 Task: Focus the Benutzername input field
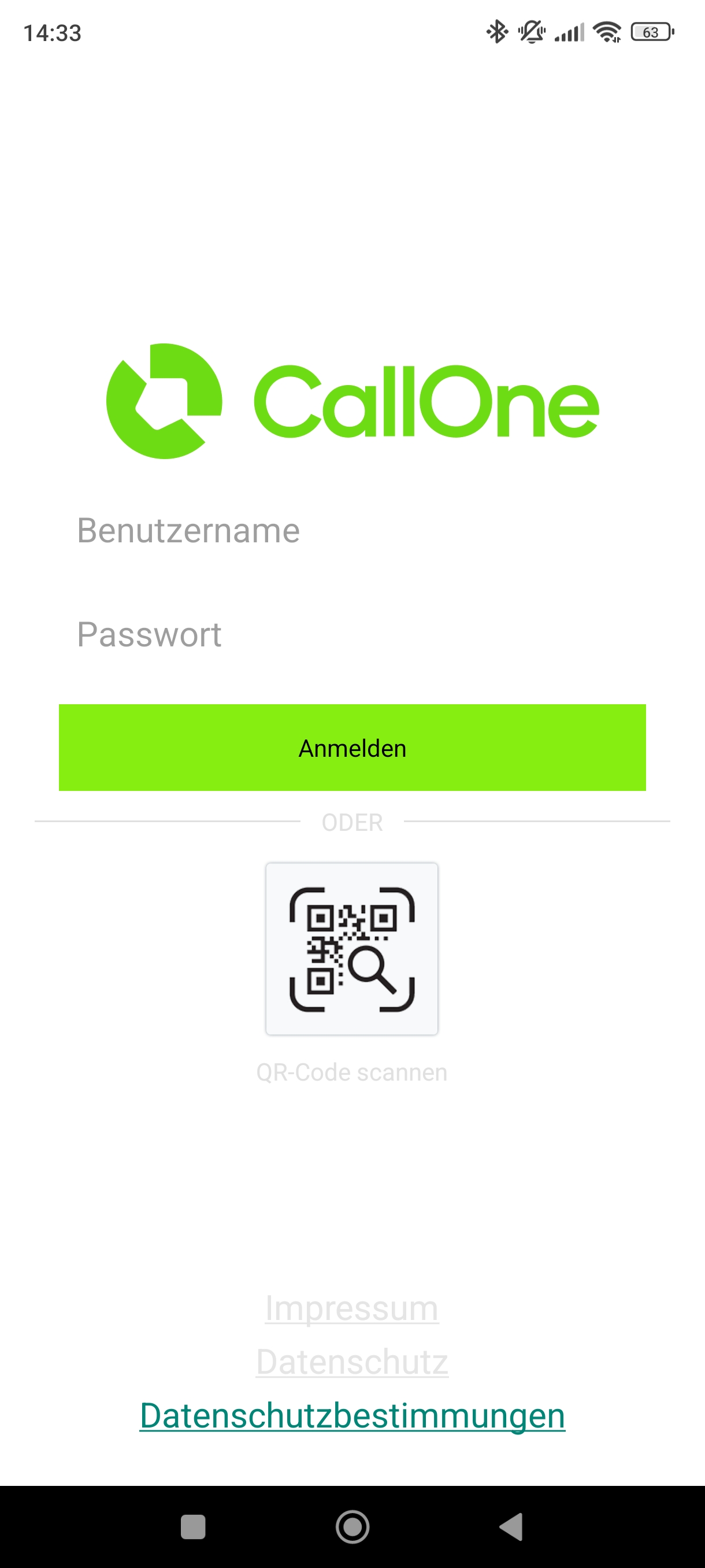[351, 531]
